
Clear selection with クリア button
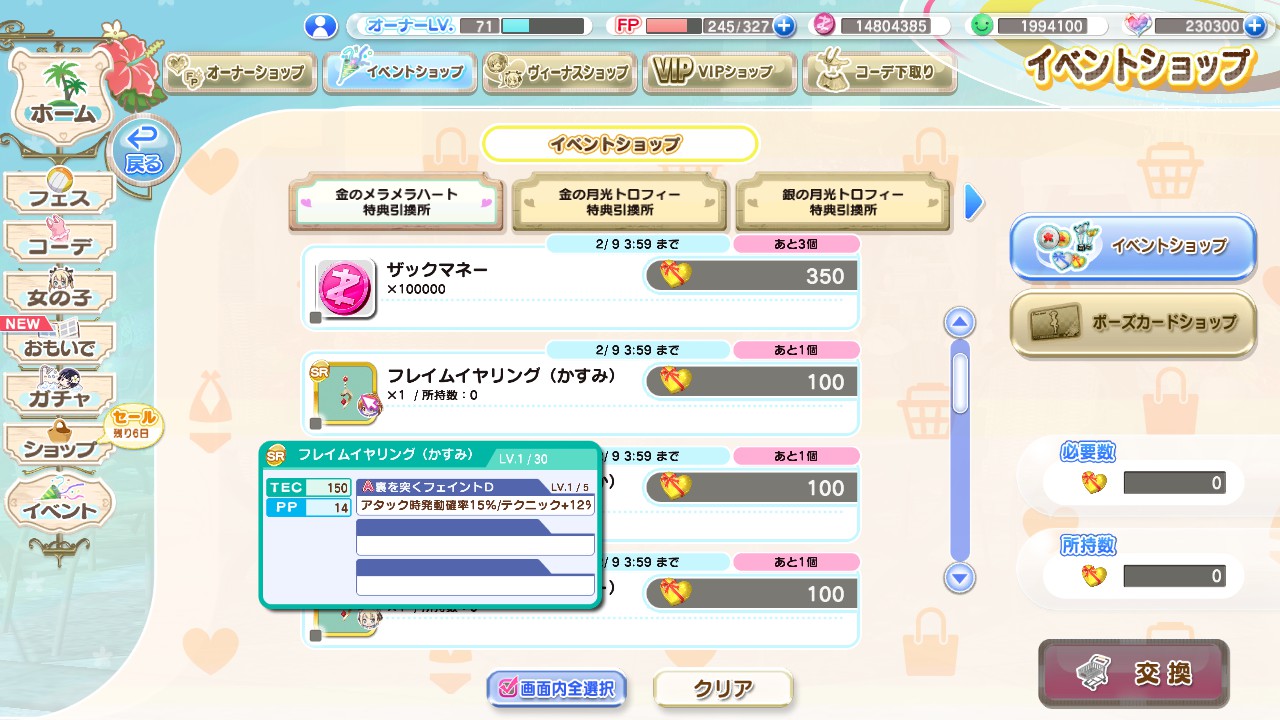point(722,688)
